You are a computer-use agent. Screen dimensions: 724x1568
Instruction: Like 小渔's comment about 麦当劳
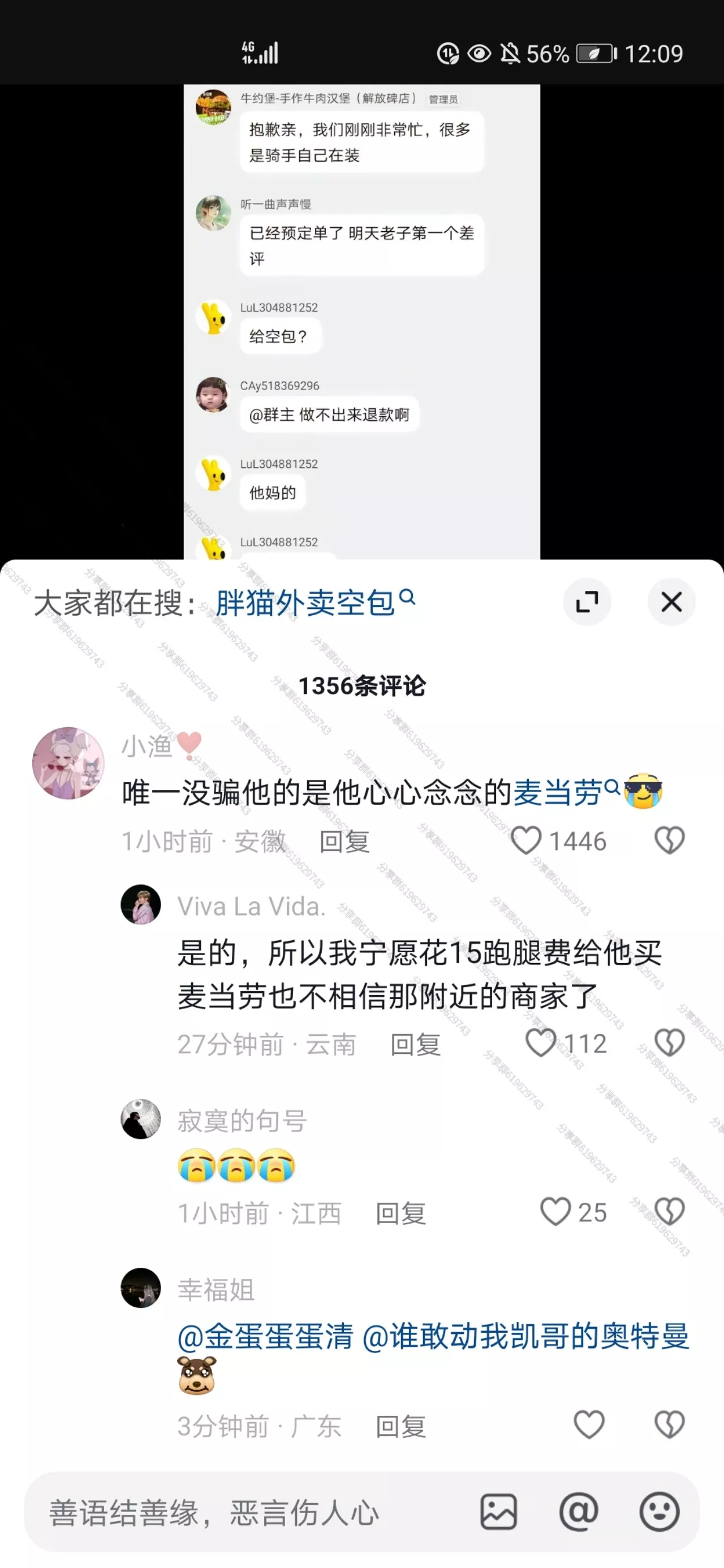click(525, 841)
